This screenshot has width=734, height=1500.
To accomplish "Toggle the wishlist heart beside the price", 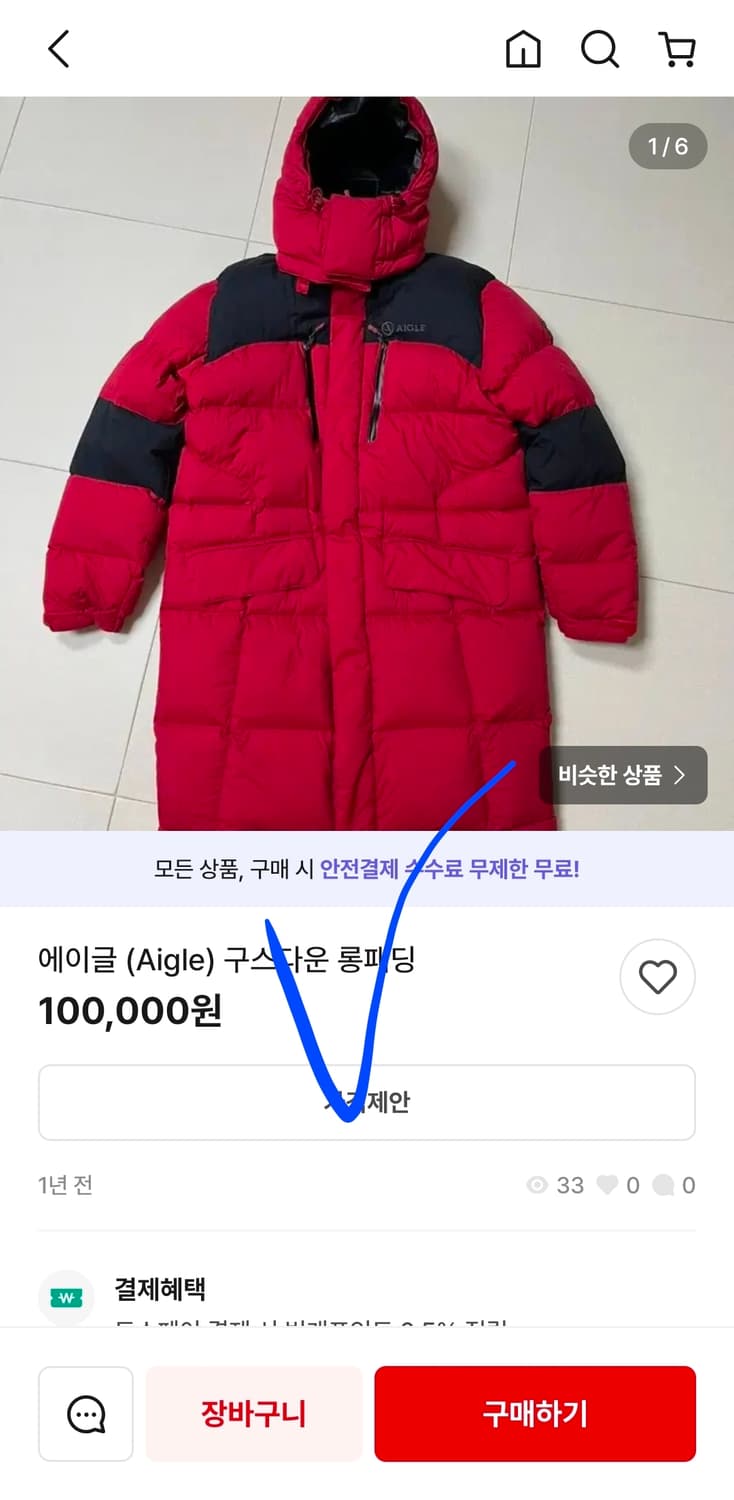I will [657, 977].
